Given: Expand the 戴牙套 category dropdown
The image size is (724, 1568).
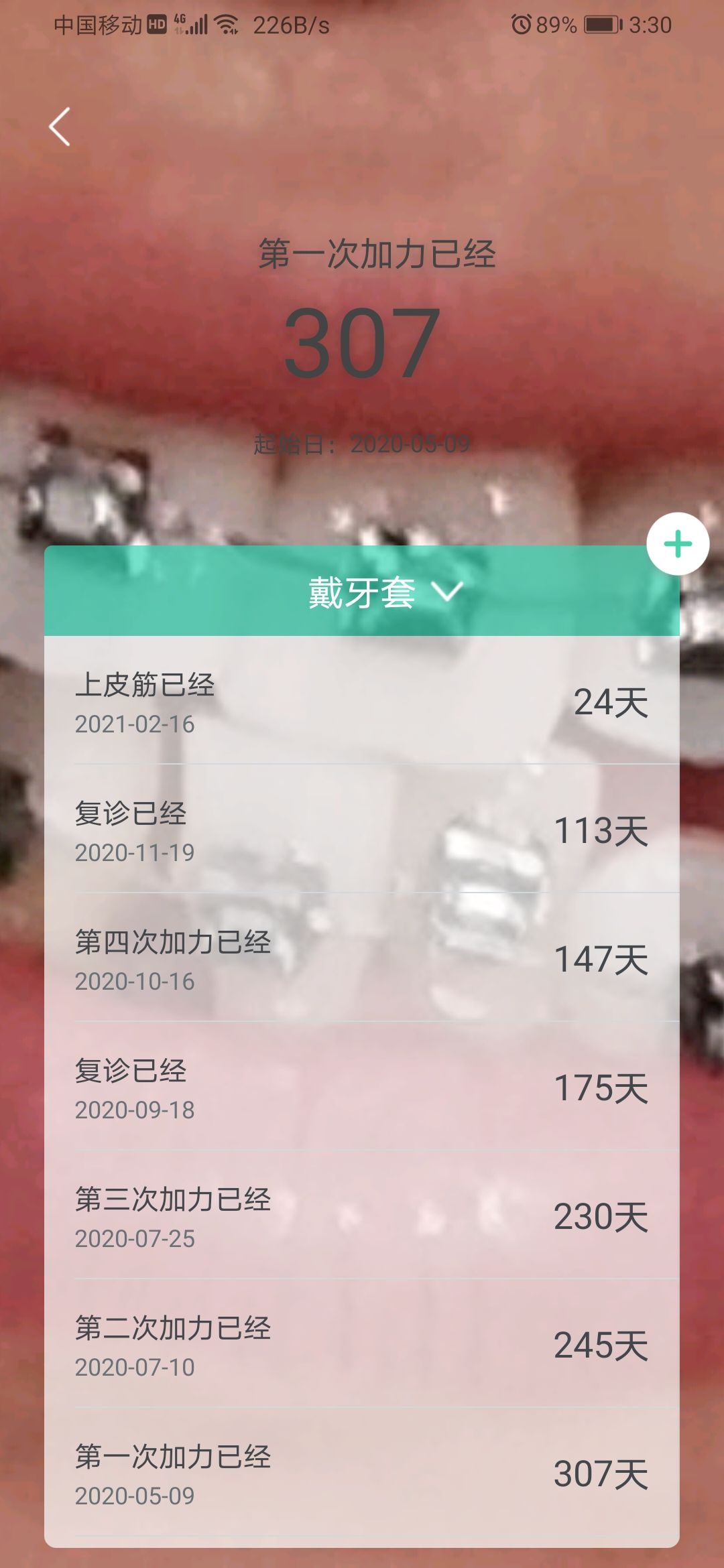Looking at the screenshot, I should pyautogui.click(x=385, y=592).
